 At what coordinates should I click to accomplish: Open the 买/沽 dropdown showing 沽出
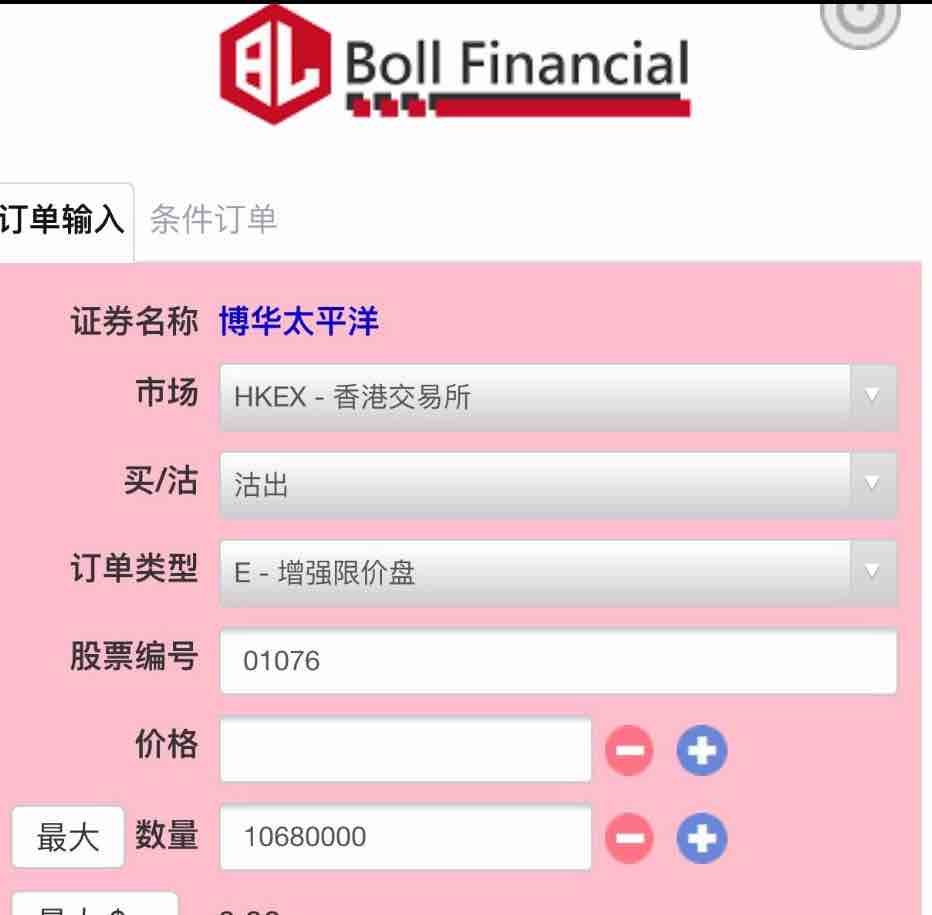557,485
